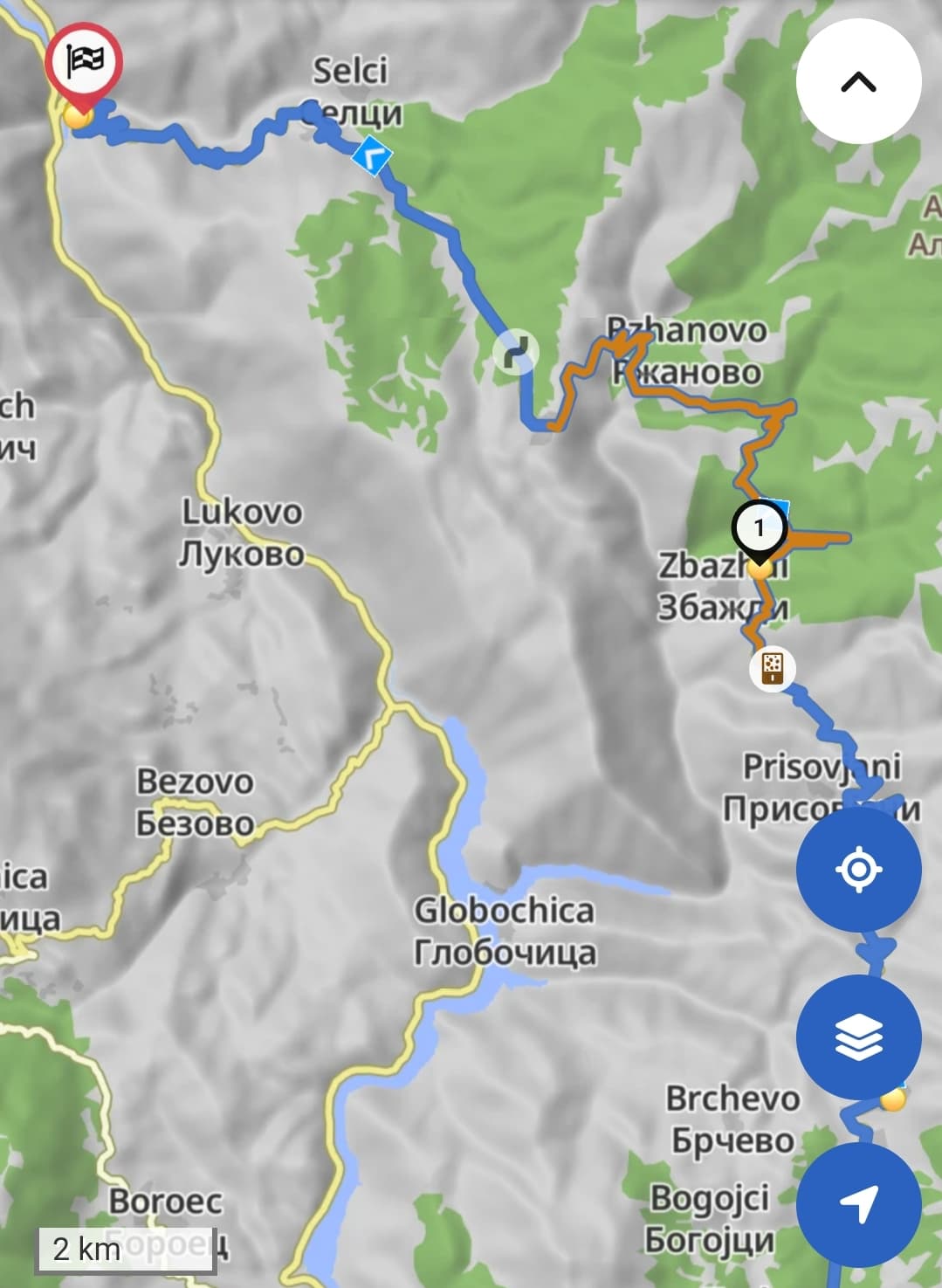
Task: Start navigation with the arrow button
Action: pos(858,1205)
